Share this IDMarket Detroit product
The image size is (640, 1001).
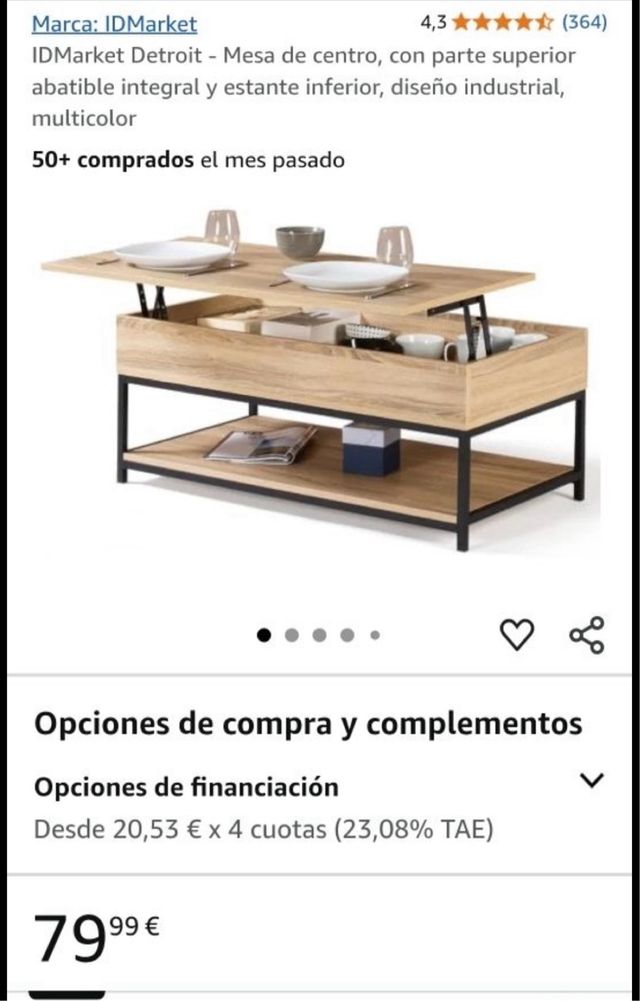pyautogui.click(x=587, y=634)
